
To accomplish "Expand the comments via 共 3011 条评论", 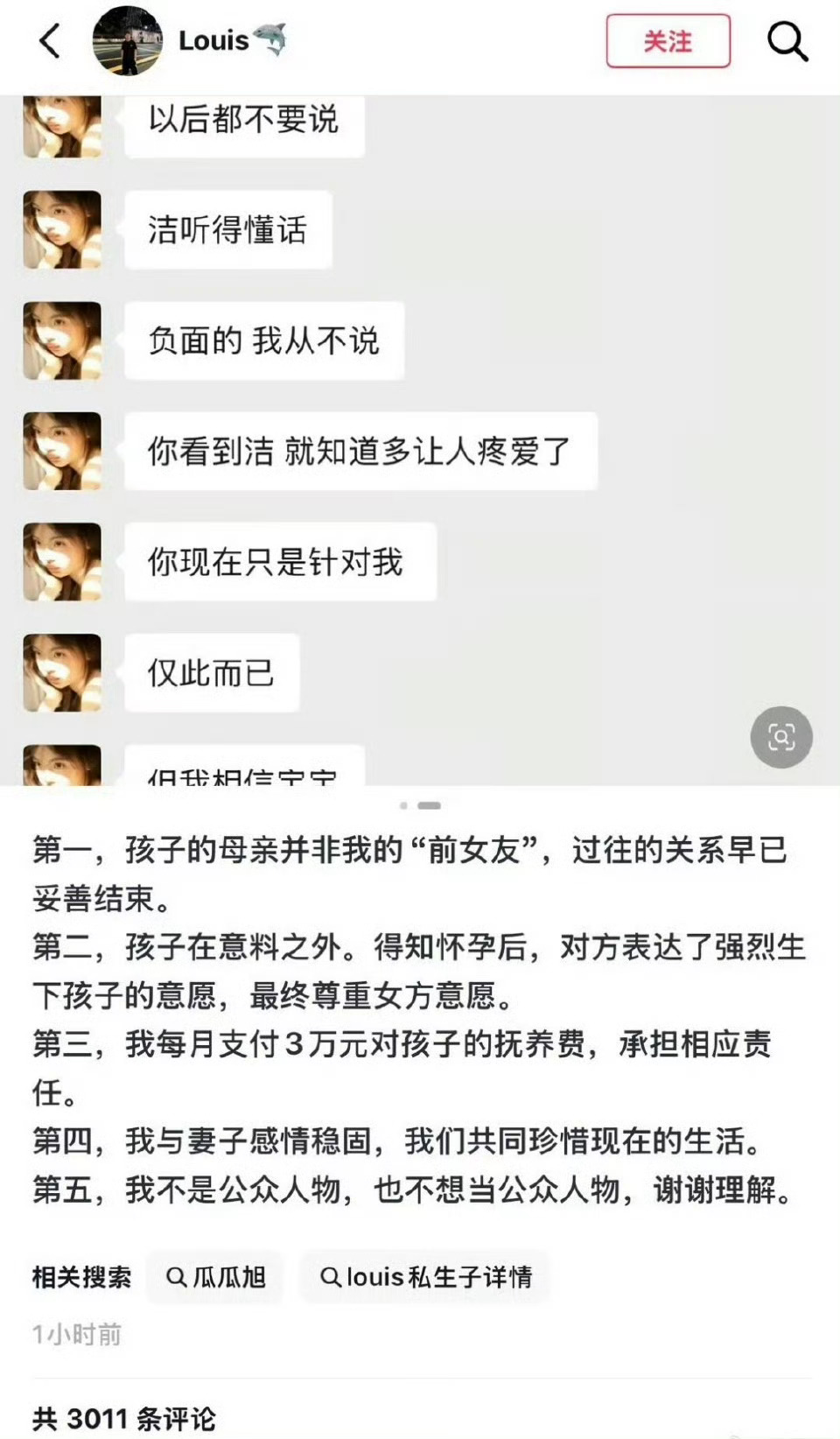I will [125, 1417].
